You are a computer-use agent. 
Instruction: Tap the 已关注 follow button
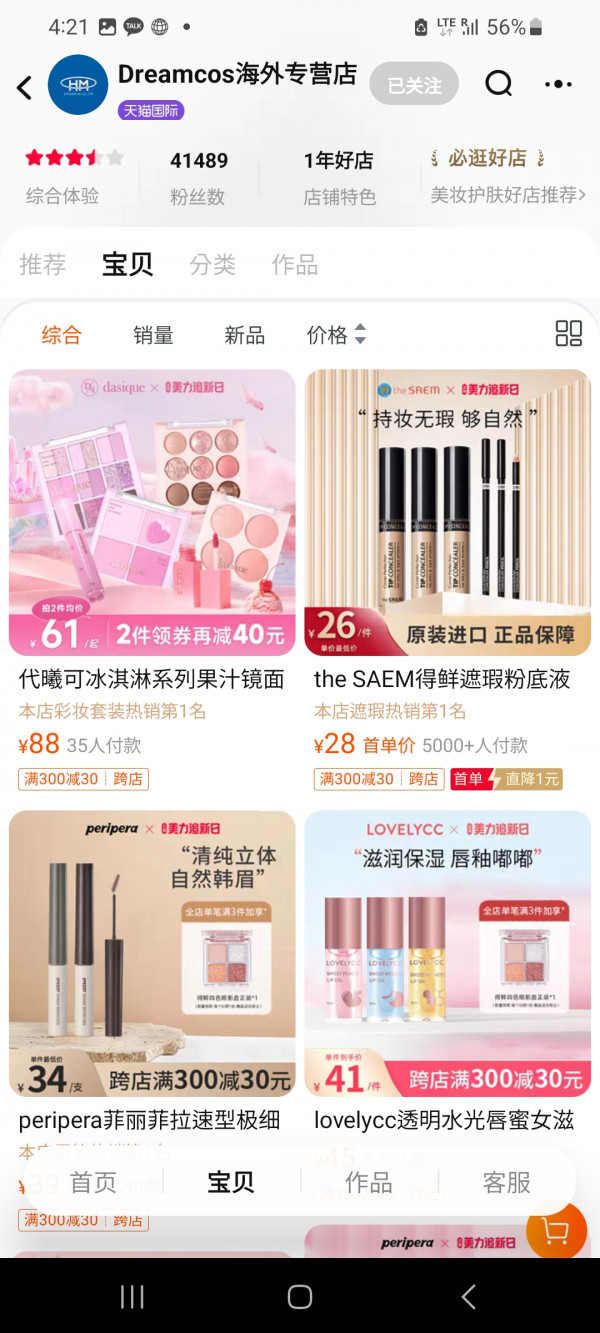[x=414, y=86]
